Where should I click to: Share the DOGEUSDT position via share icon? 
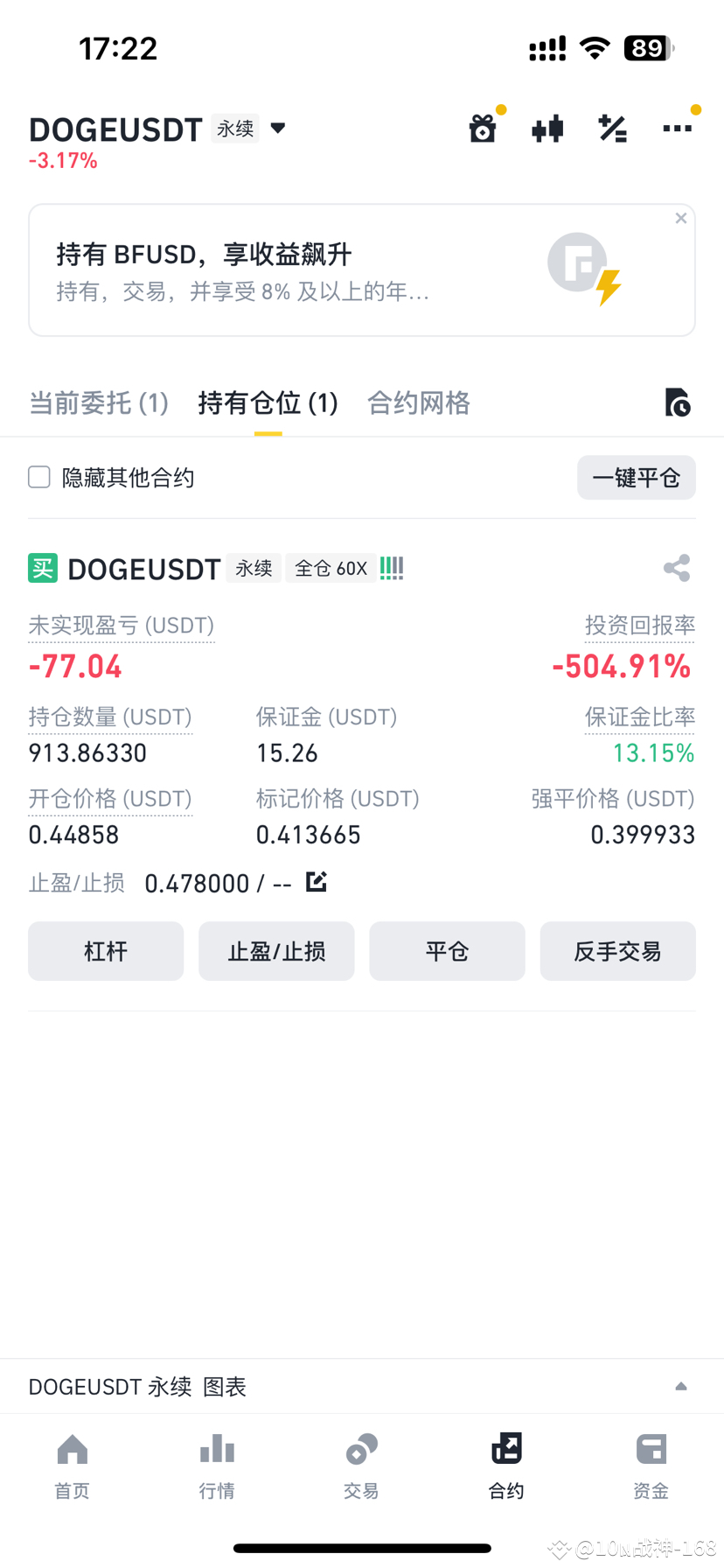pyautogui.click(x=677, y=568)
